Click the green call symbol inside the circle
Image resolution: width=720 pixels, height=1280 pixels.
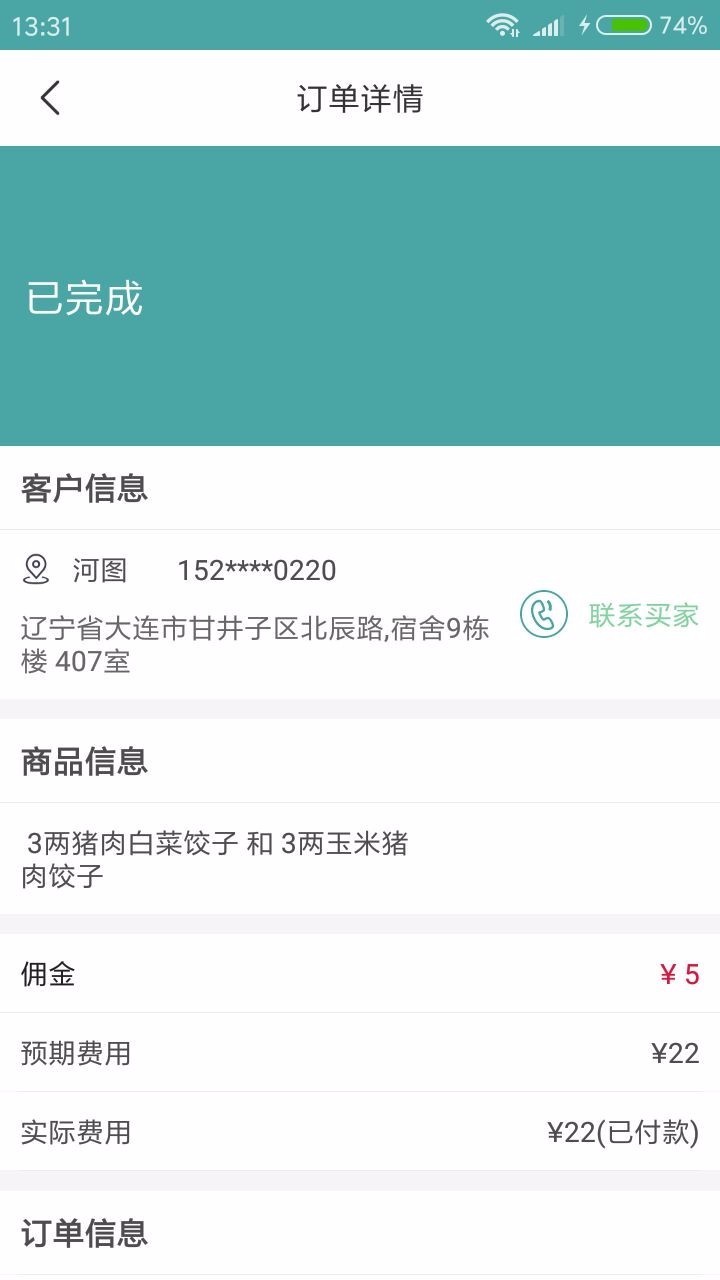pos(543,615)
